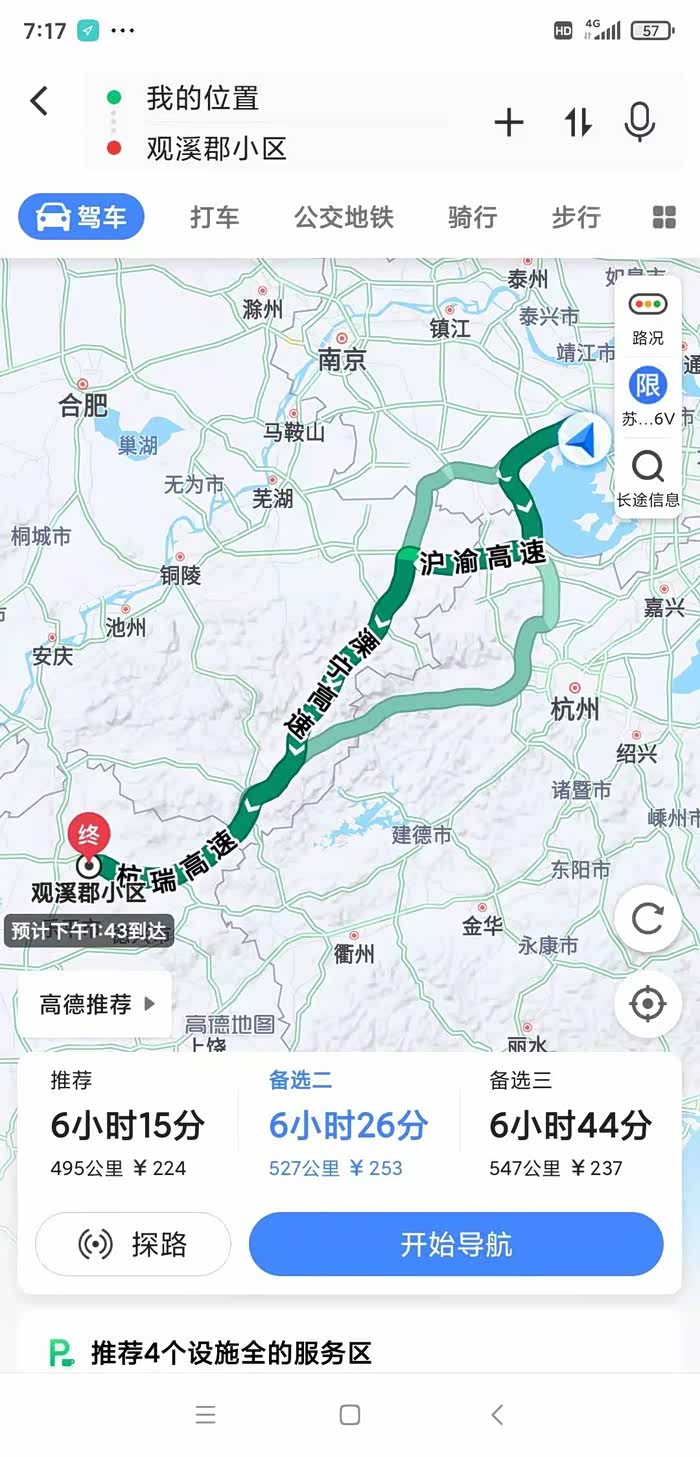Start navigation with 开始导航
Image resolution: width=700 pixels, height=1457 pixels.
click(x=456, y=1244)
